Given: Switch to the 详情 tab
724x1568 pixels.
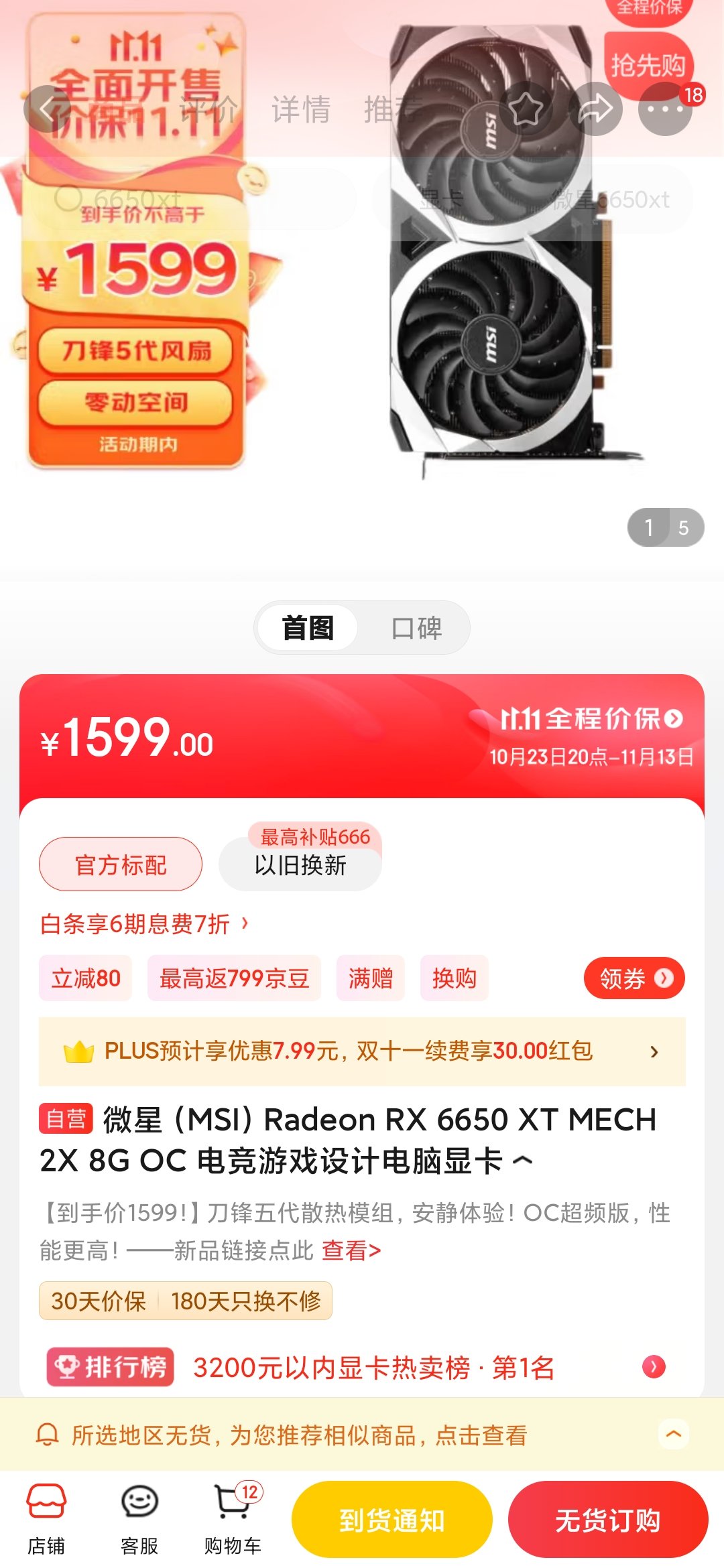Looking at the screenshot, I should [x=301, y=109].
